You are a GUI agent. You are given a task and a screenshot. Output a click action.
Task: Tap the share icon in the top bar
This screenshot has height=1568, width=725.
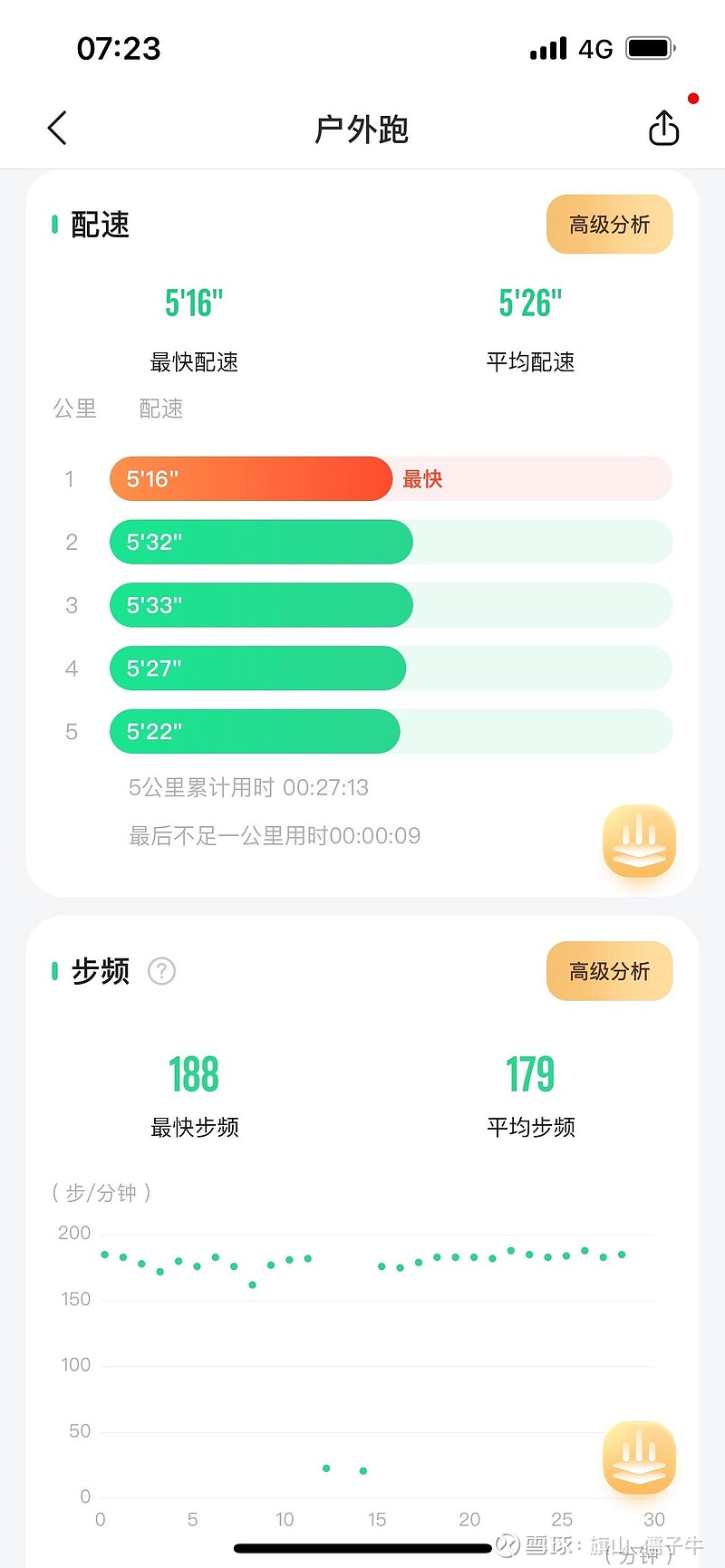pos(663,128)
